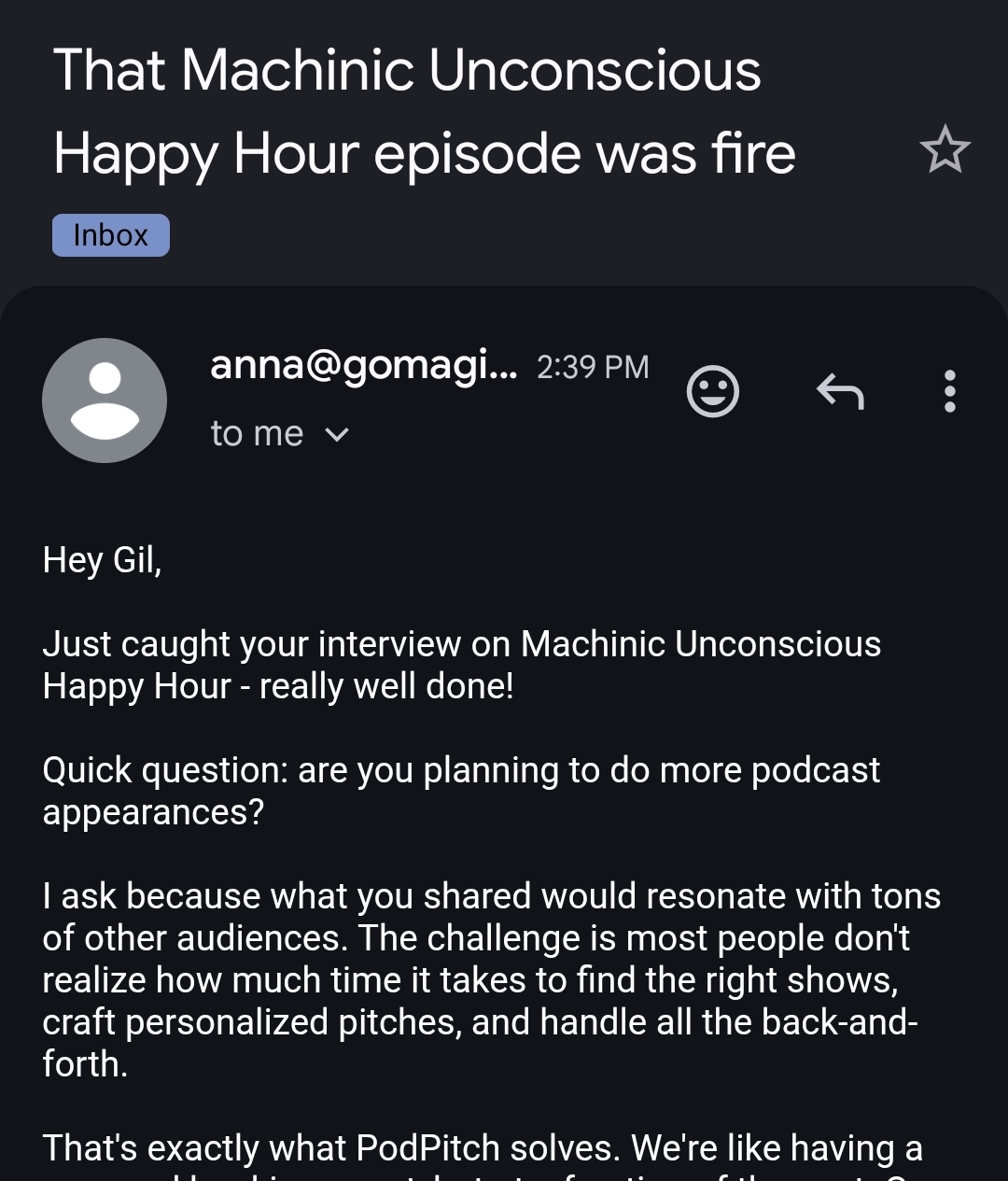The height and width of the screenshot is (1181, 1008).
Task: Reply to anna's email
Action: 840,391
